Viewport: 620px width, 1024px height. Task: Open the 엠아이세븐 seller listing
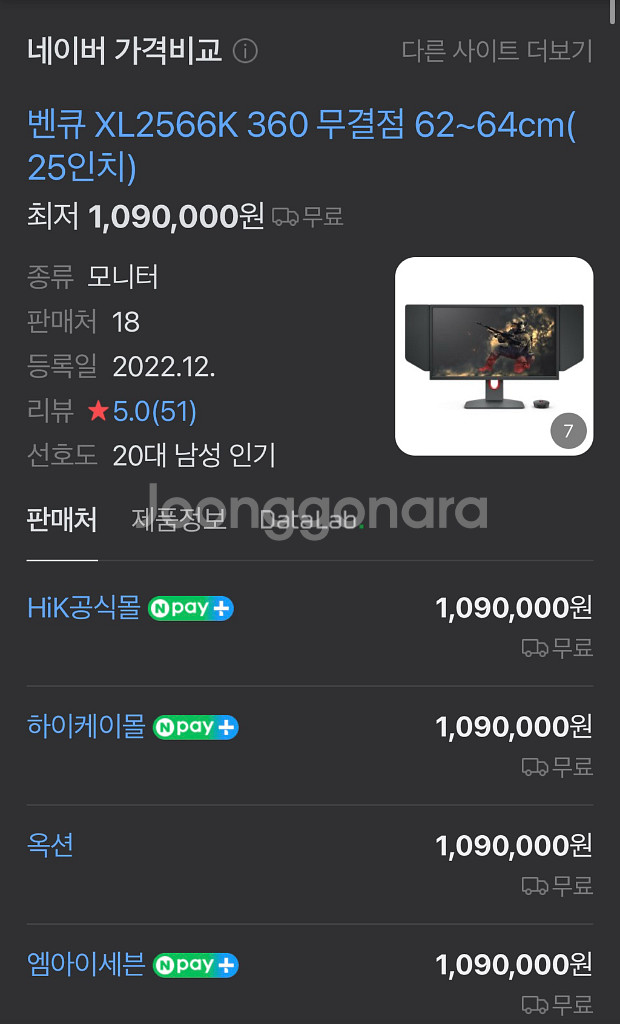[x=86, y=964]
